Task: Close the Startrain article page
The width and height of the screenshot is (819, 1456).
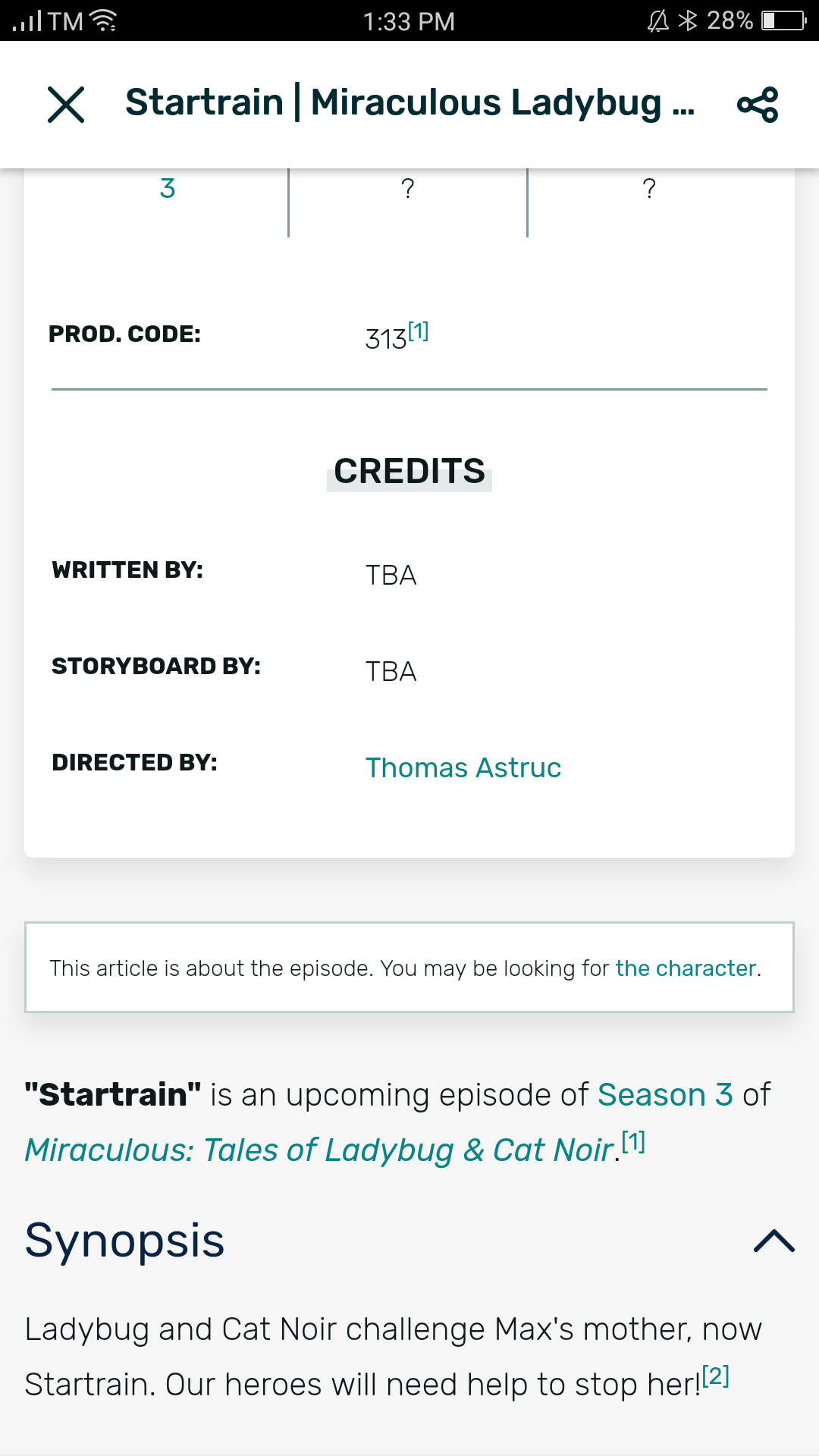Action: click(x=66, y=104)
